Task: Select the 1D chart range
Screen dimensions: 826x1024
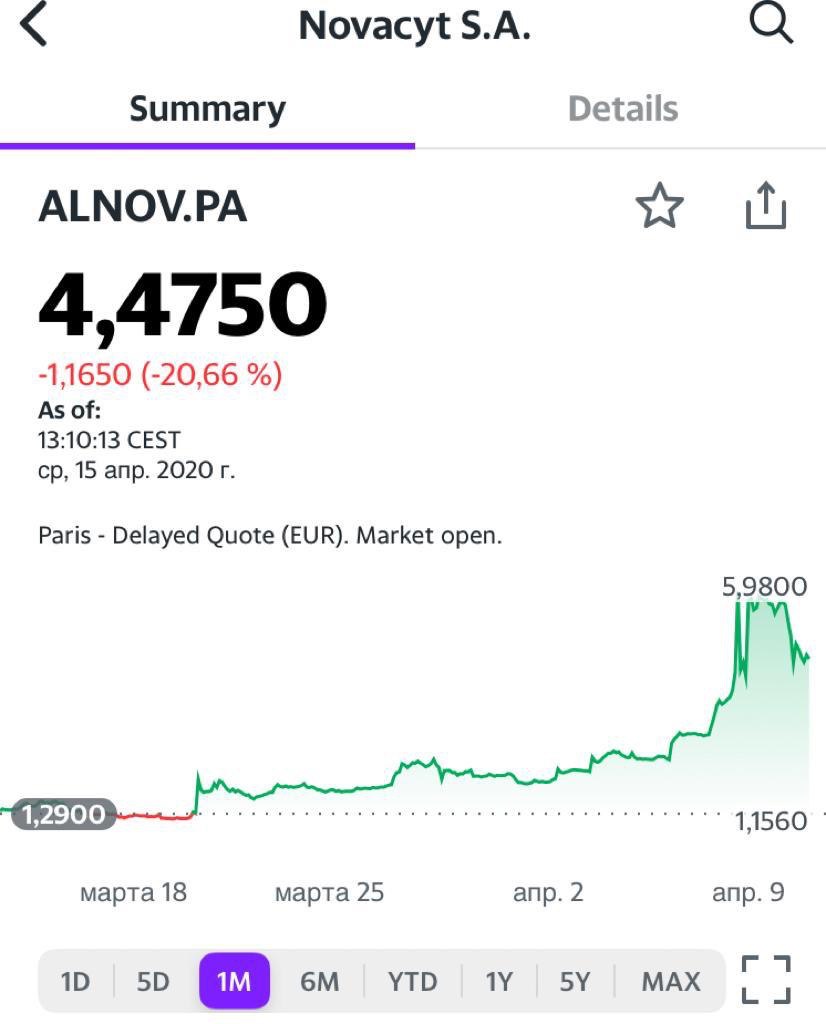Action: coord(76,982)
